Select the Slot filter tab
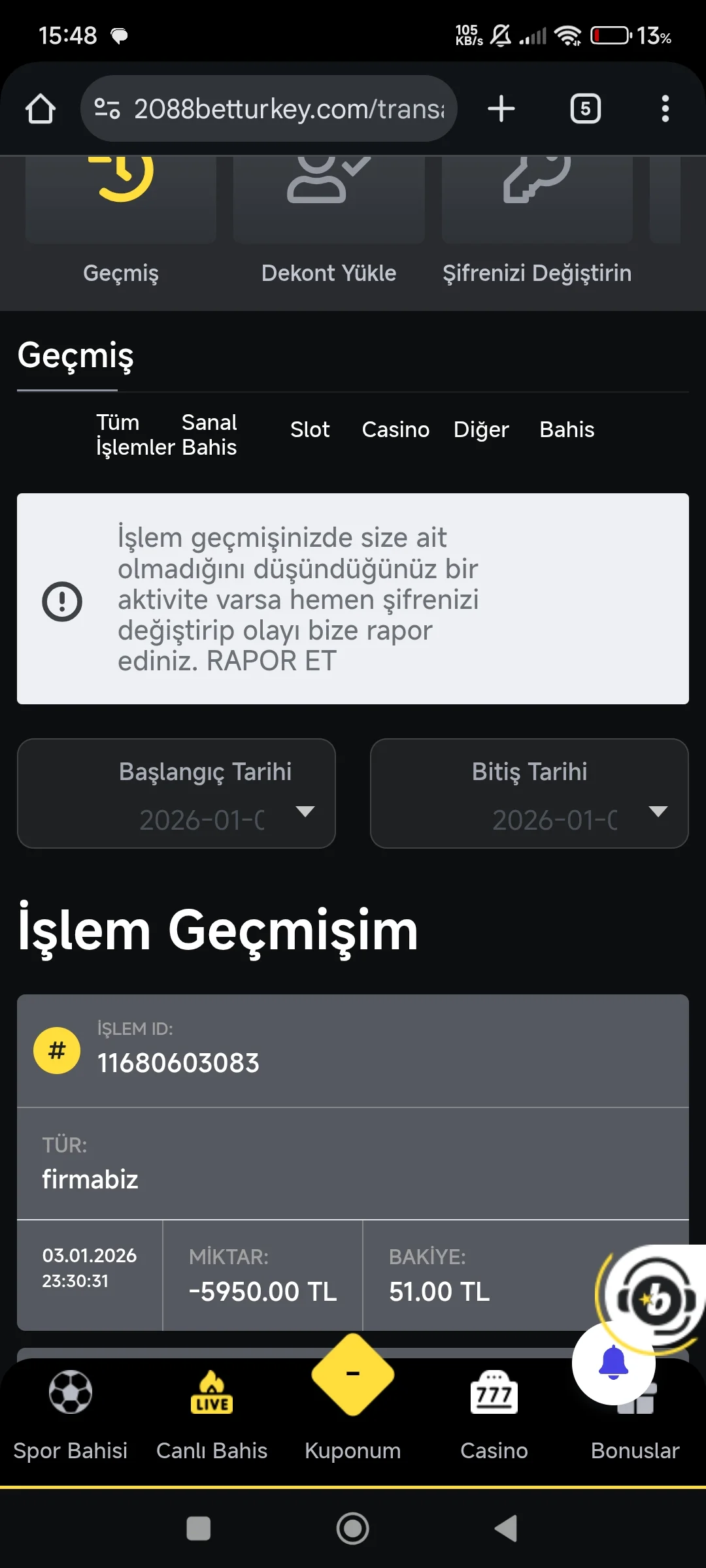 click(x=310, y=430)
